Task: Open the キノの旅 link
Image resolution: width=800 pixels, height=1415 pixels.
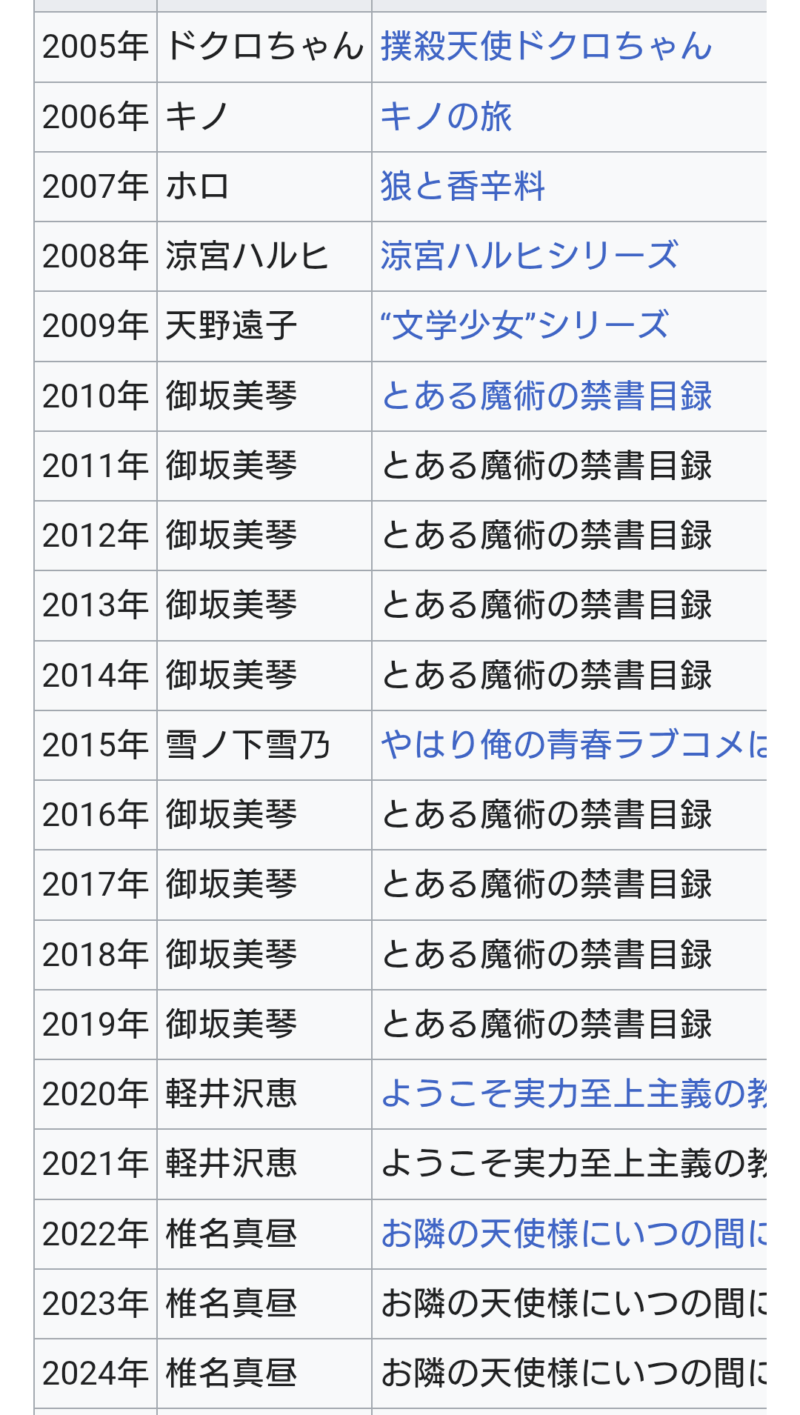Action: click(446, 116)
